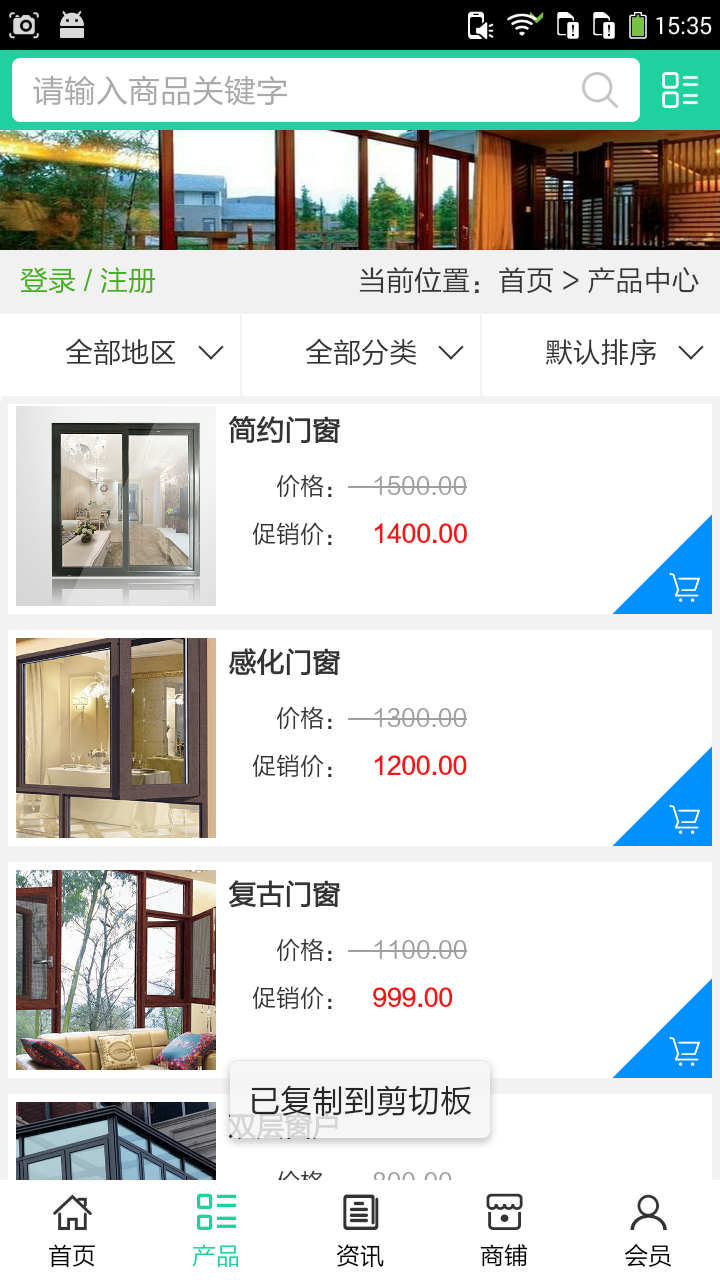This screenshot has width=720, height=1280.
Task: Add 感化门窗 to the cart
Action: click(x=684, y=819)
